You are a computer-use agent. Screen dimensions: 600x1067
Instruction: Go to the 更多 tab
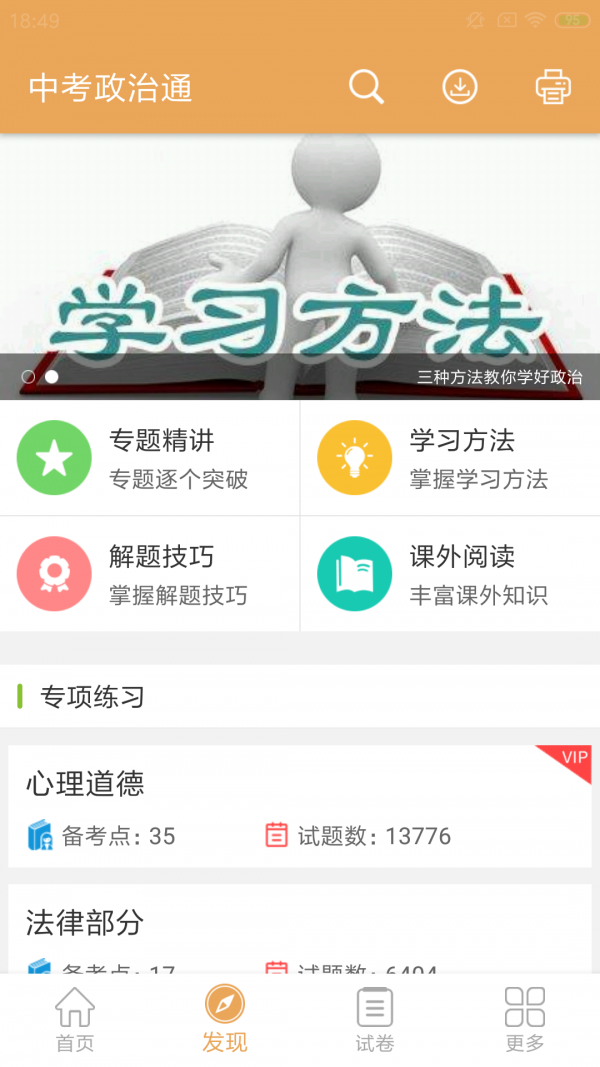[525, 1020]
